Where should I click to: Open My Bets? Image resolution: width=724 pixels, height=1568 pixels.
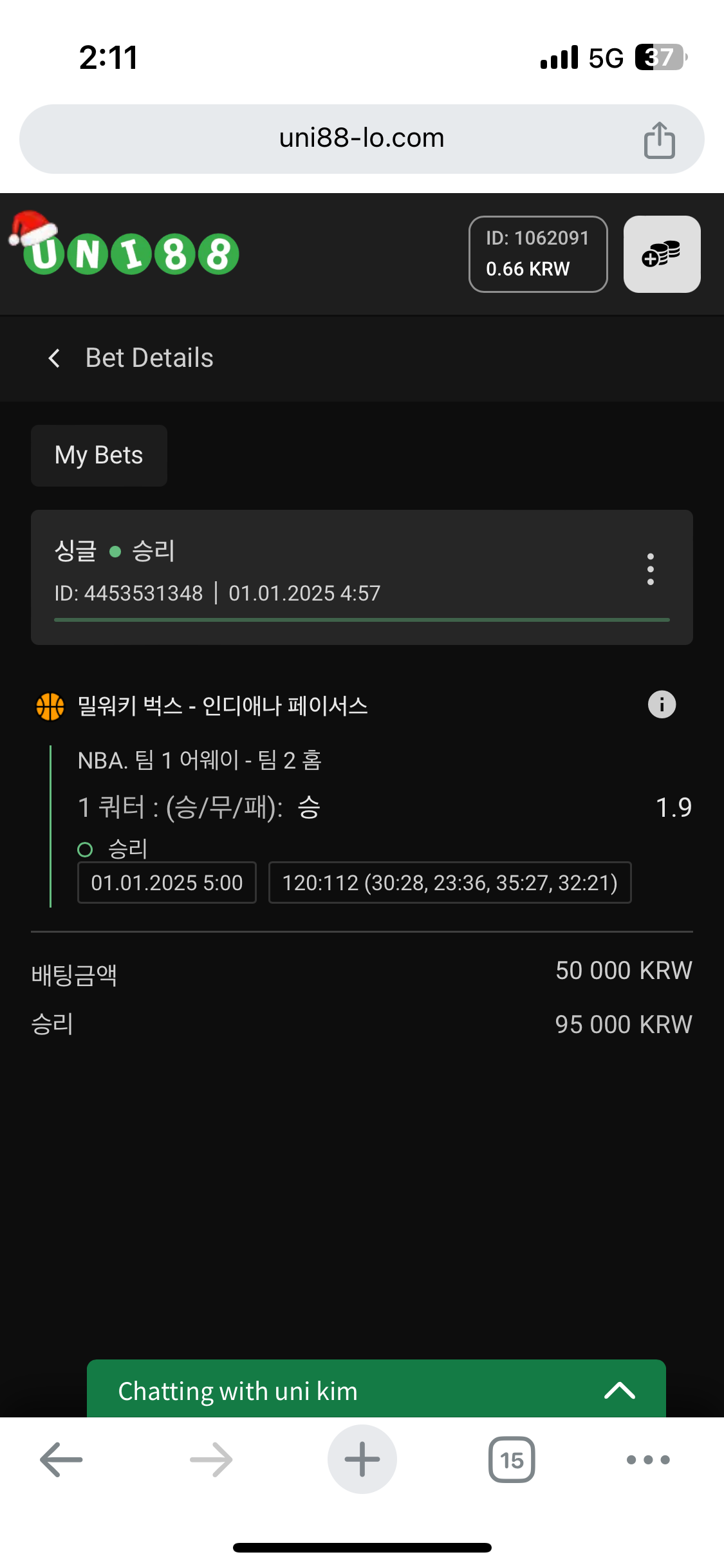pyautogui.click(x=99, y=455)
